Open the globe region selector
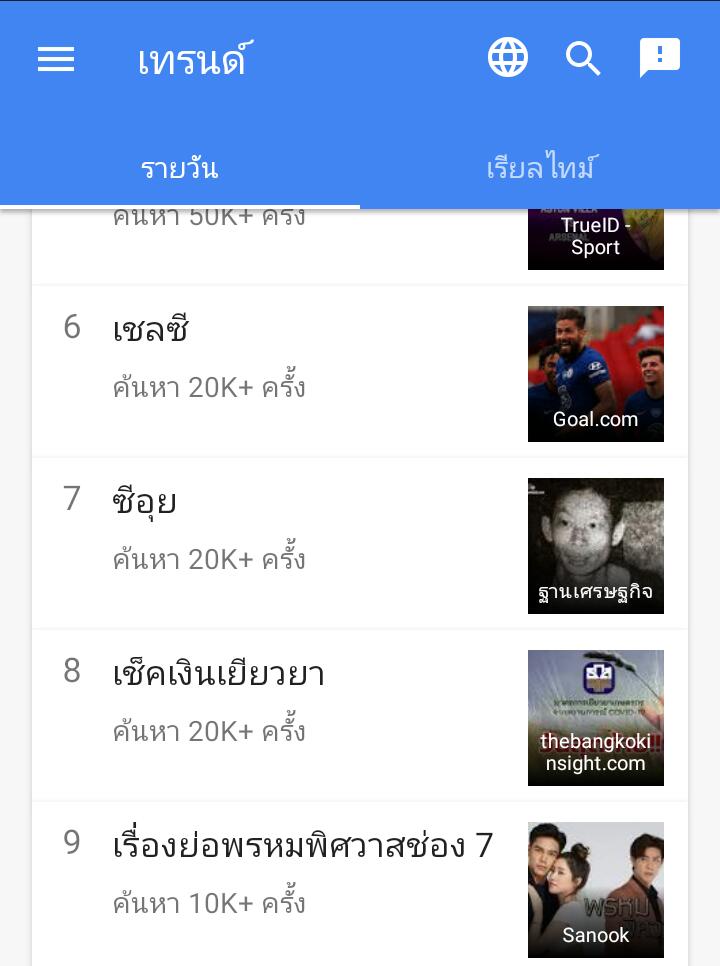Screen dimensions: 720x966 tap(508, 58)
